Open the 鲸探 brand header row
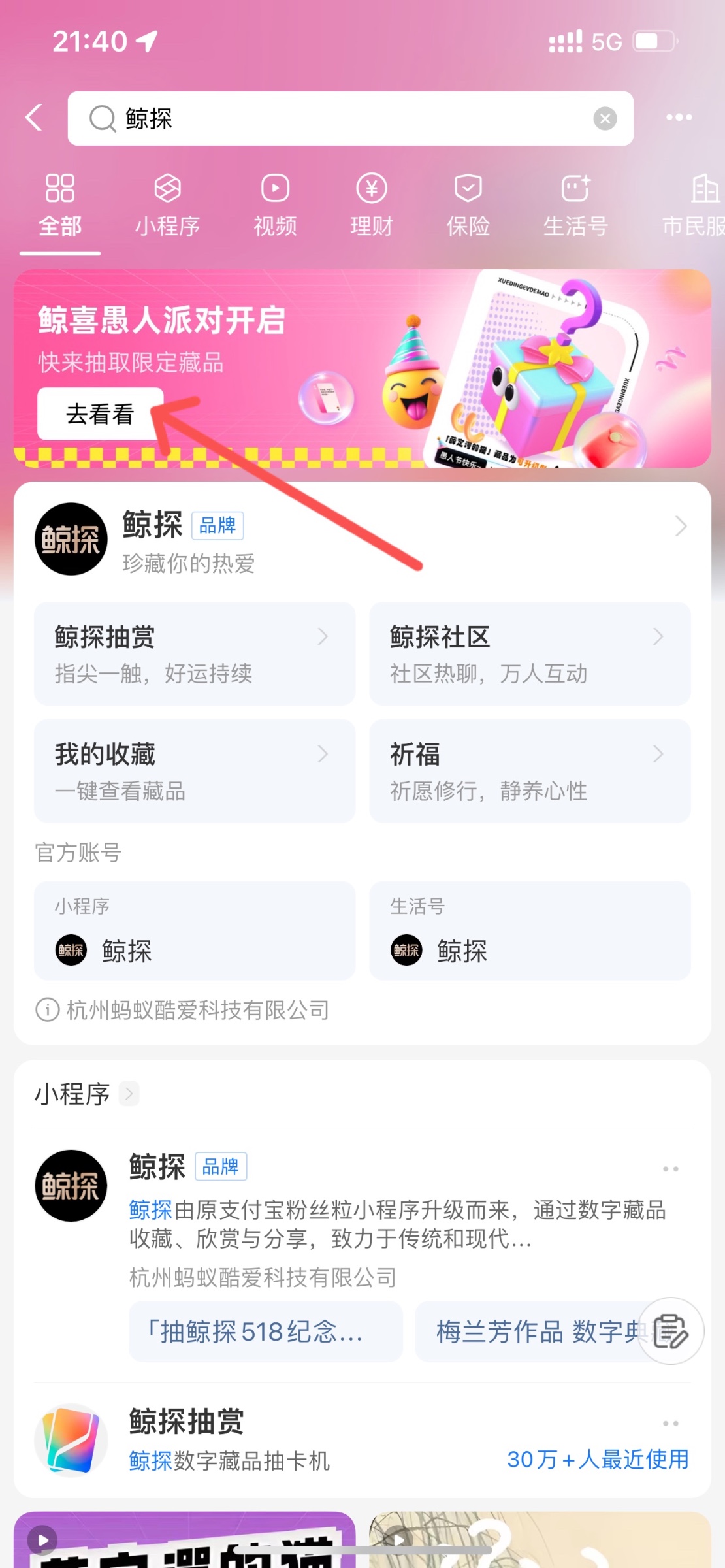This screenshot has height=1568, width=725. click(x=362, y=540)
